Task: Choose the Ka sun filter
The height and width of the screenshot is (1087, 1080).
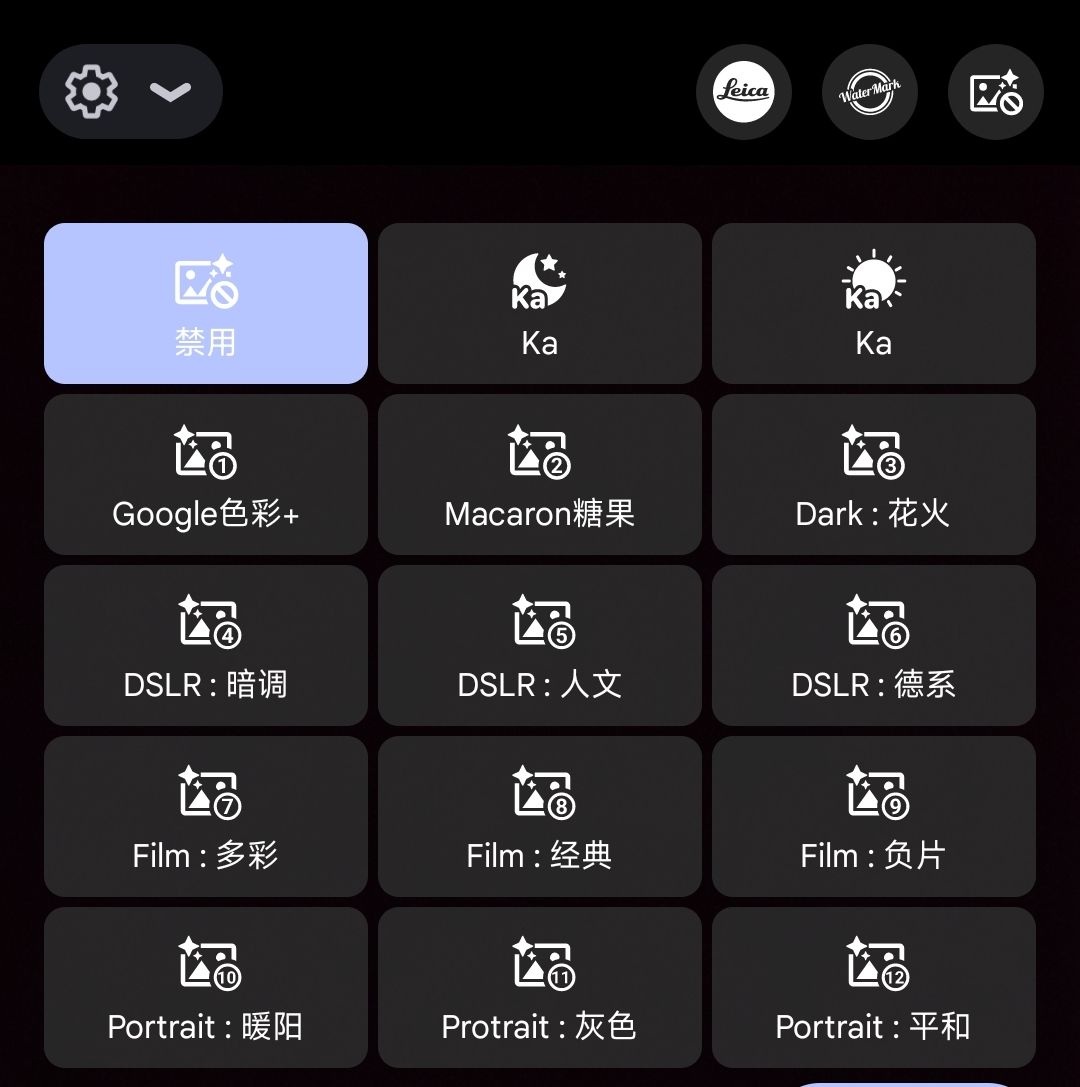Action: [873, 303]
